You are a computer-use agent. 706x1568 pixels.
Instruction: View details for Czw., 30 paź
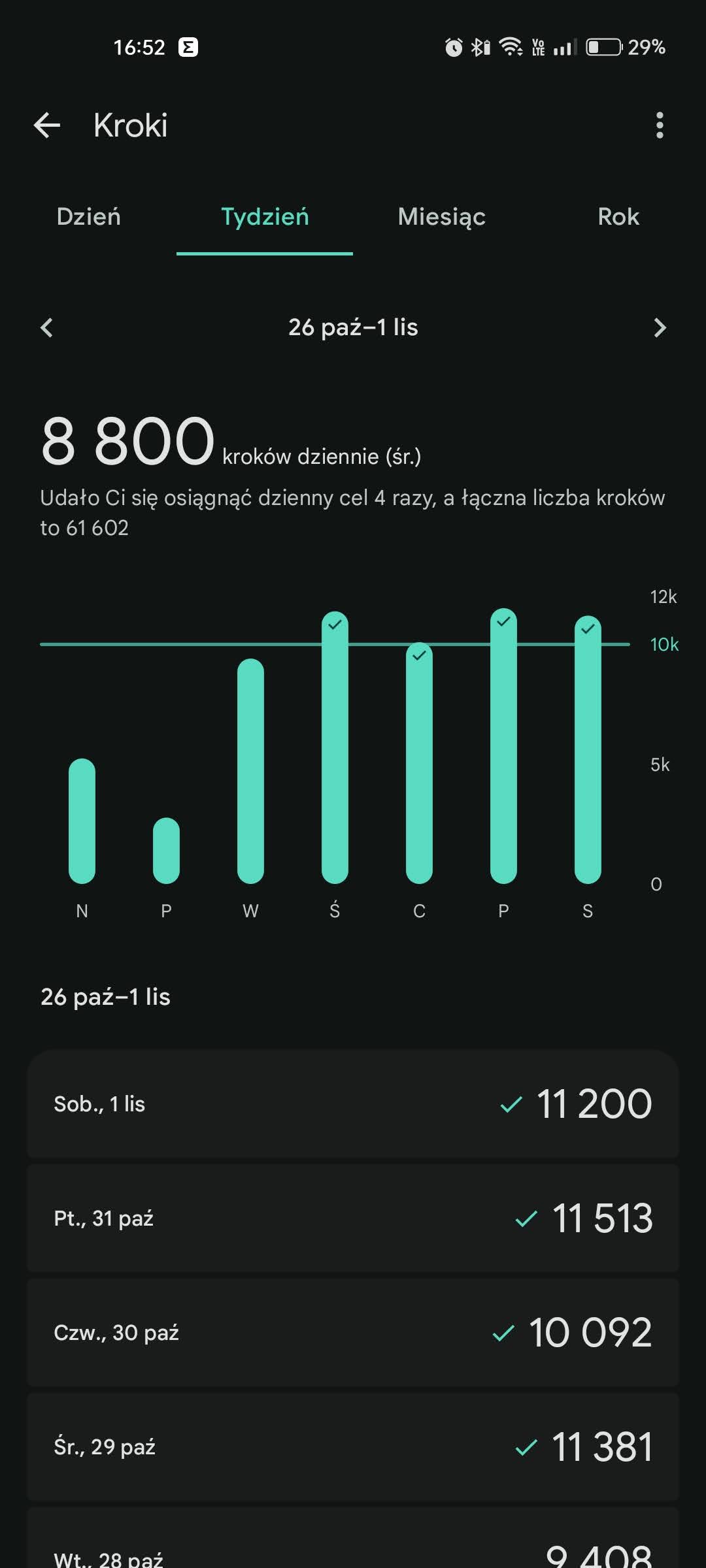[353, 1333]
